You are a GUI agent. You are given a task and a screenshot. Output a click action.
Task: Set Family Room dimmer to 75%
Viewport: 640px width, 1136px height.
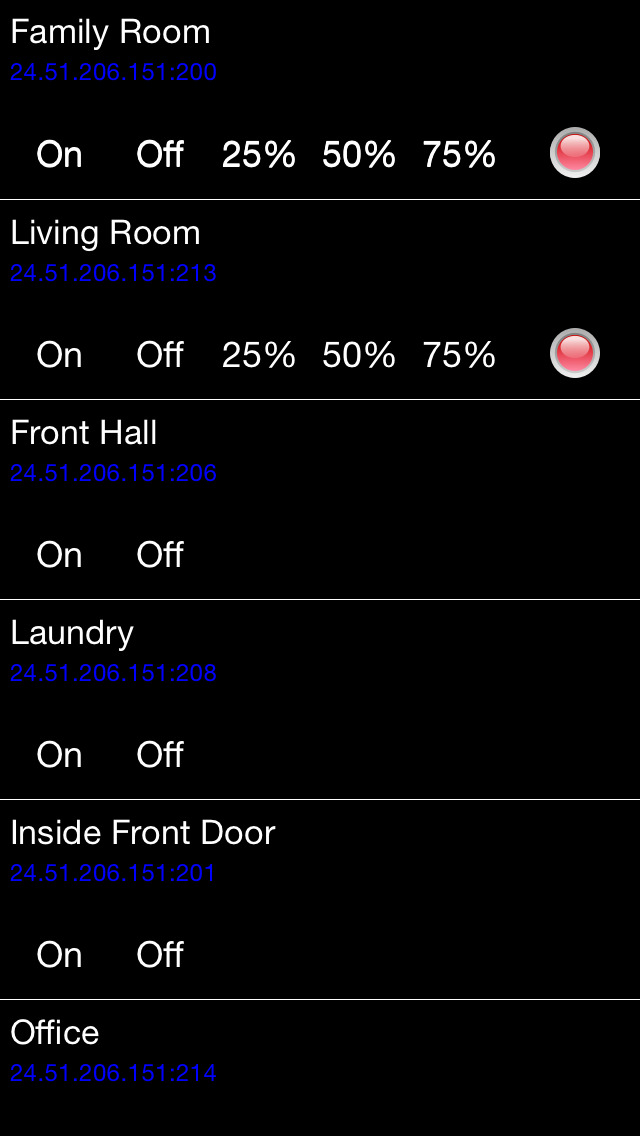(459, 154)
